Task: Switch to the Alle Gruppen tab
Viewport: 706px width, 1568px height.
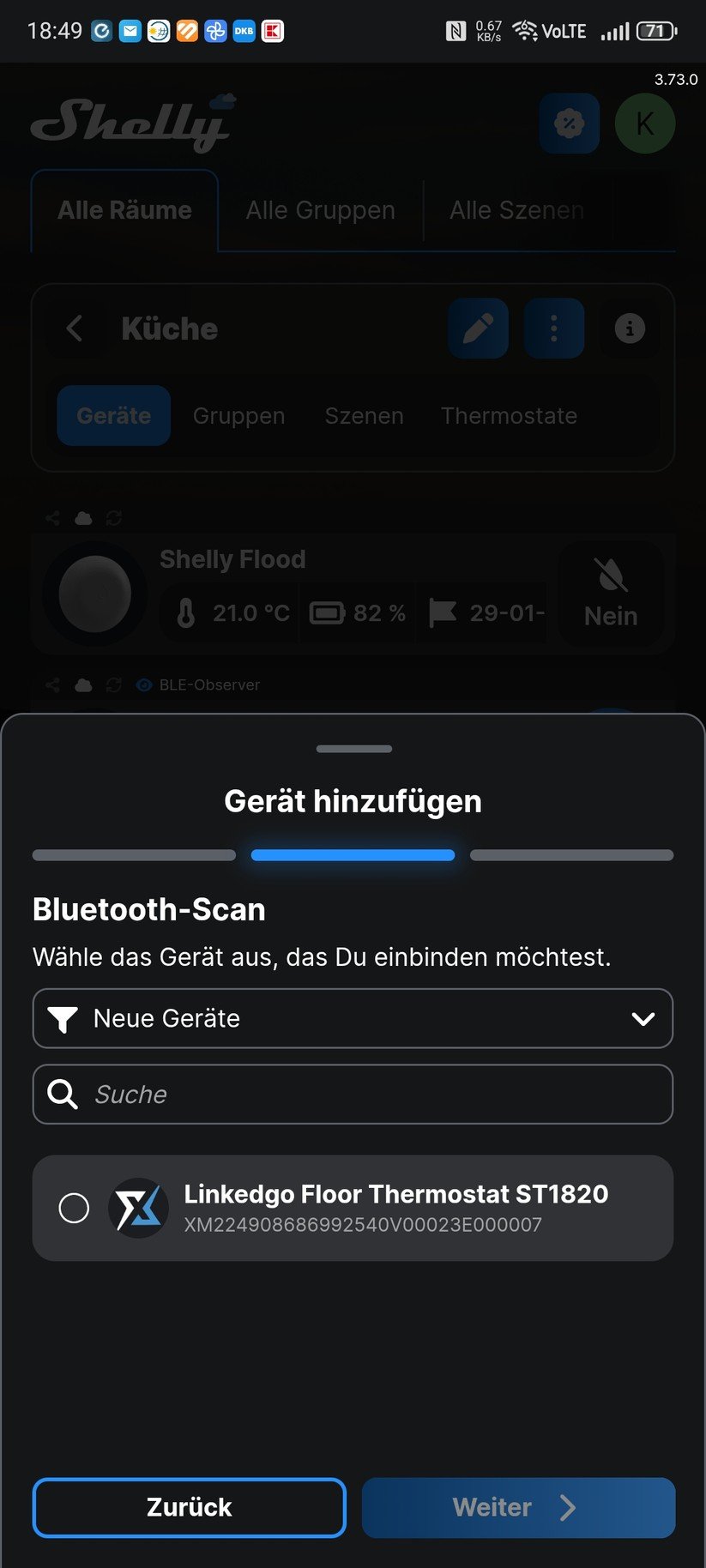Action: pyautogui.click(x=319, y=209)
